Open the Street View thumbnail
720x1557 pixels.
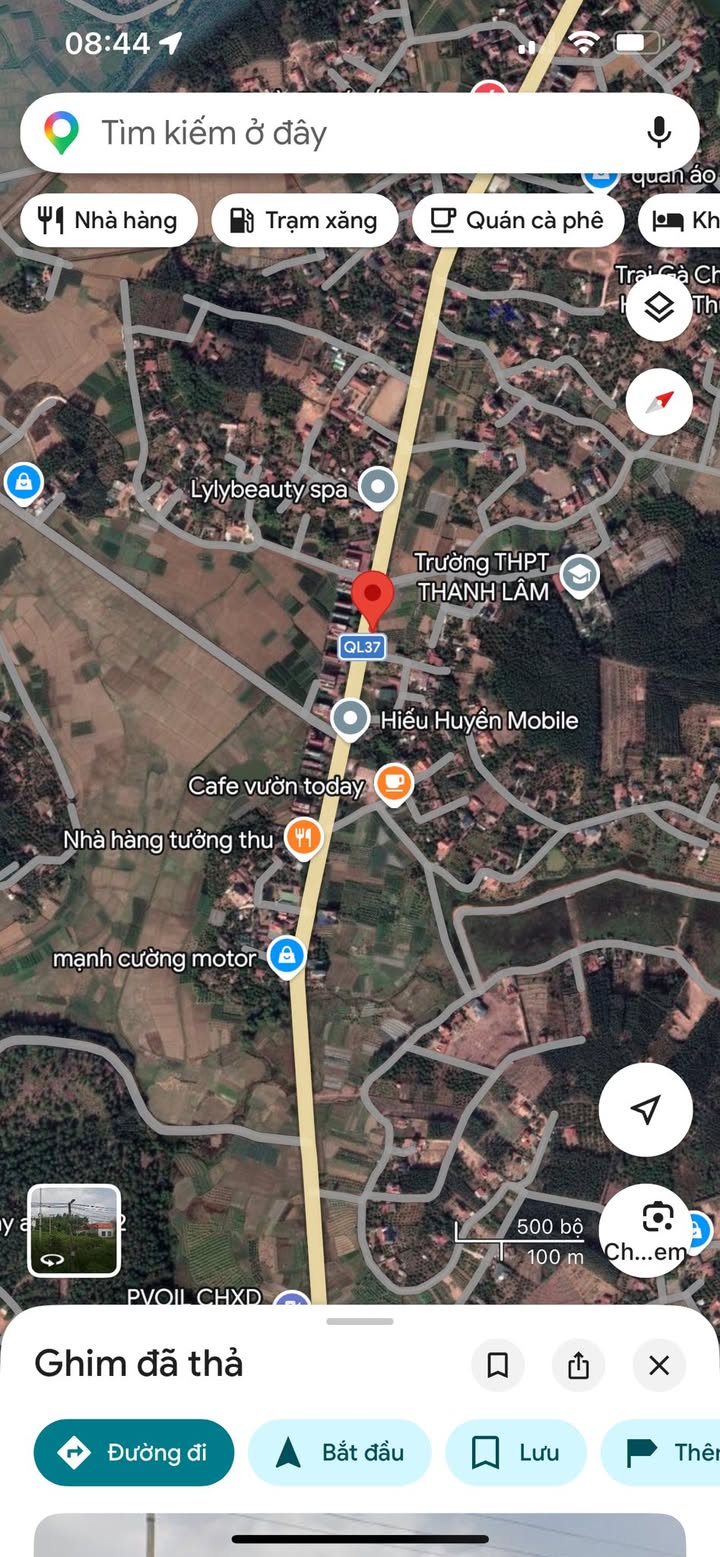click(x=74, y=1230)
